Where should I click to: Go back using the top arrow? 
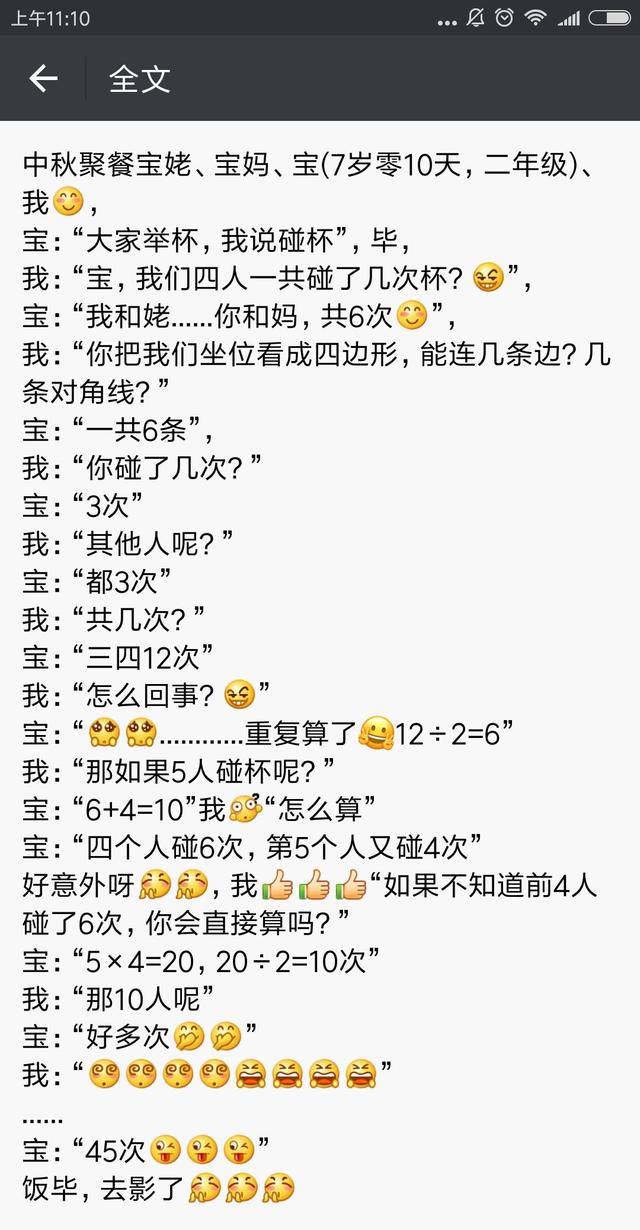tap(43, 78)
